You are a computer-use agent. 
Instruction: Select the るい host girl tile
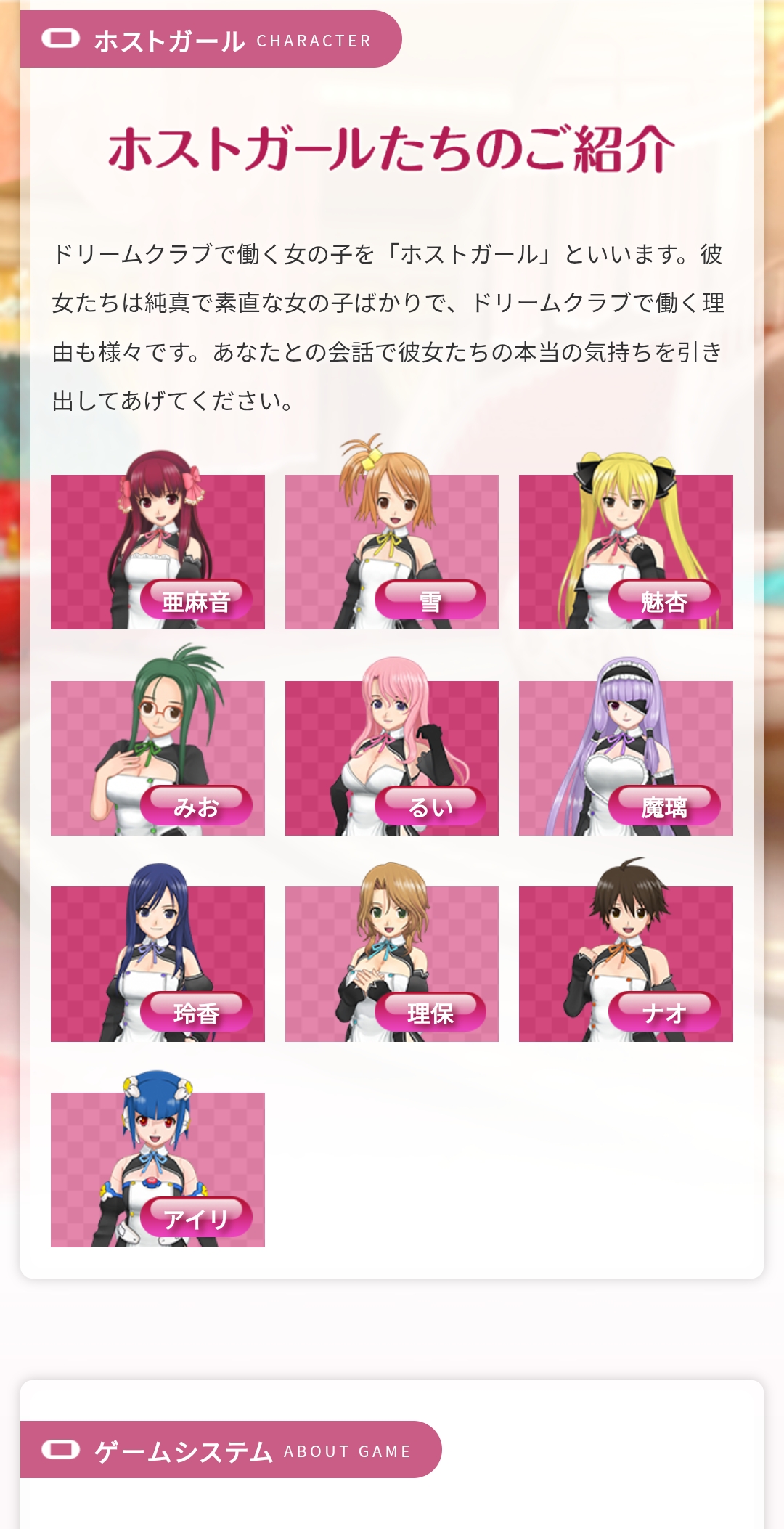pos(391,757)
